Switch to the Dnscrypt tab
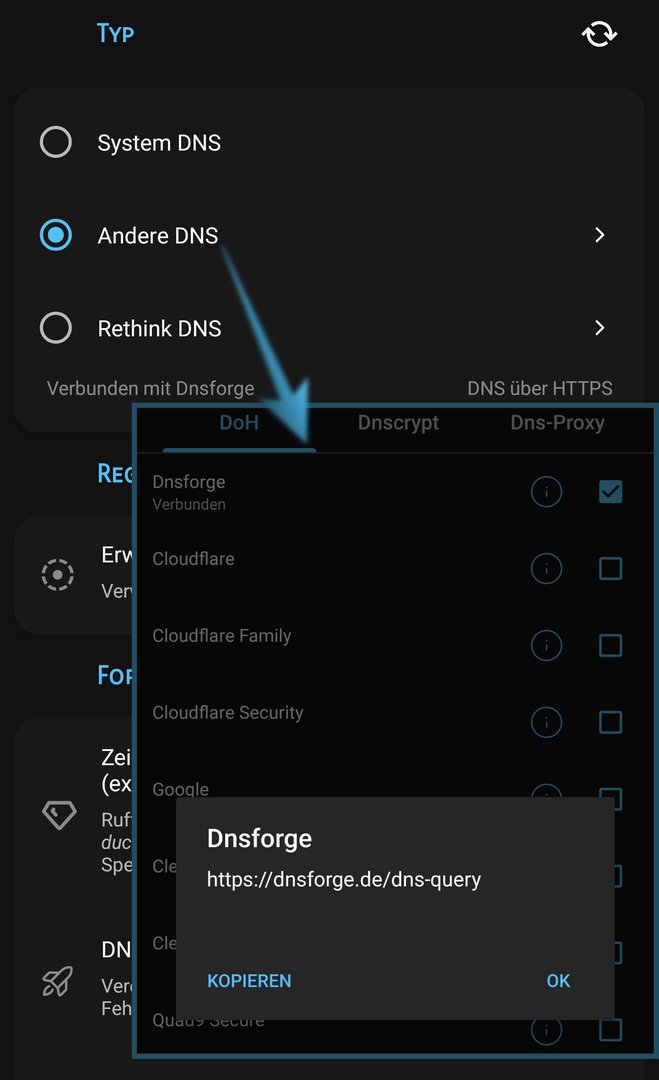Image resolution: width=659 pixels, height=1080 pixels. (398, 423)
